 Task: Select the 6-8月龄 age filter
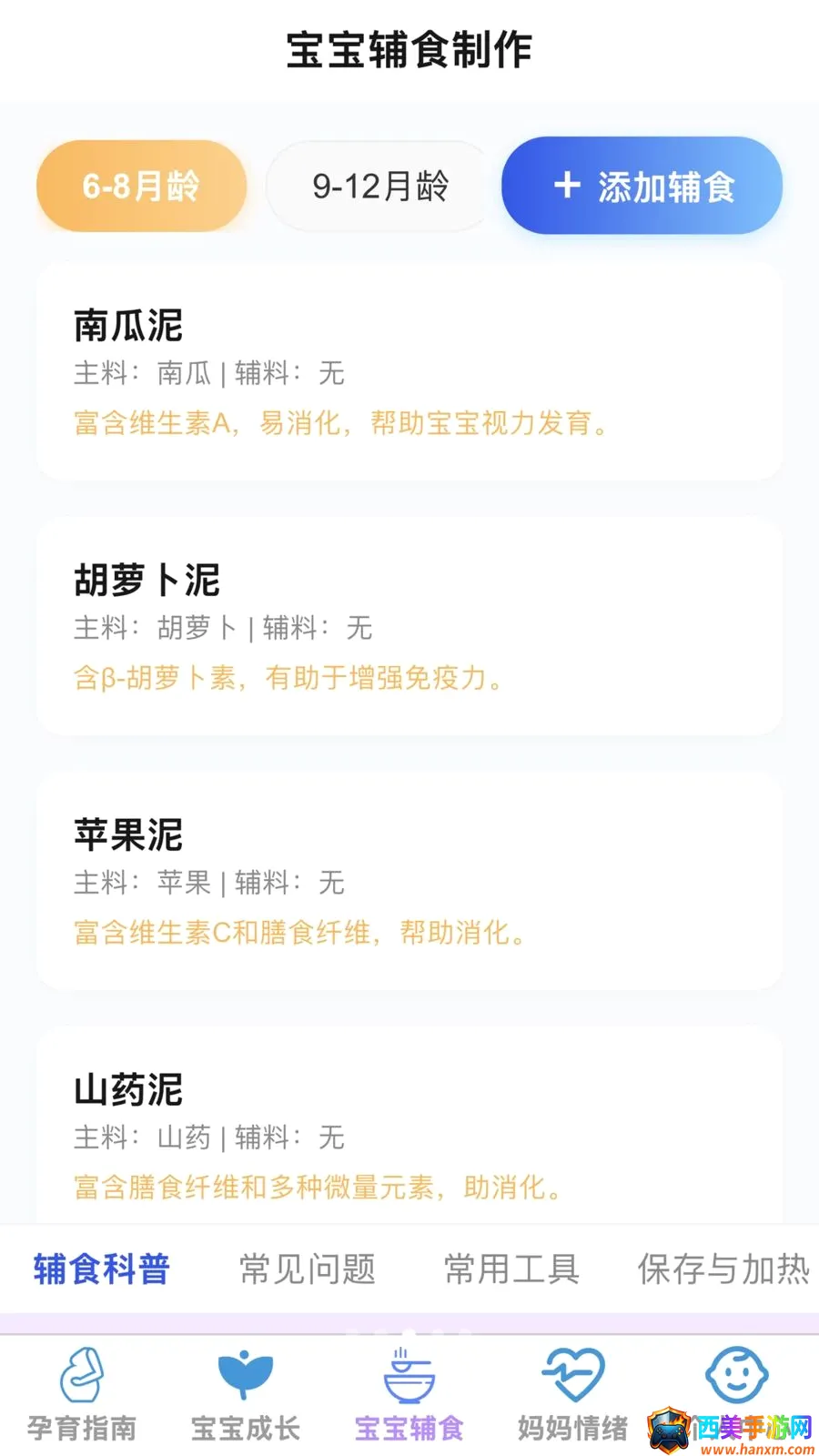[x=141, y=187]
